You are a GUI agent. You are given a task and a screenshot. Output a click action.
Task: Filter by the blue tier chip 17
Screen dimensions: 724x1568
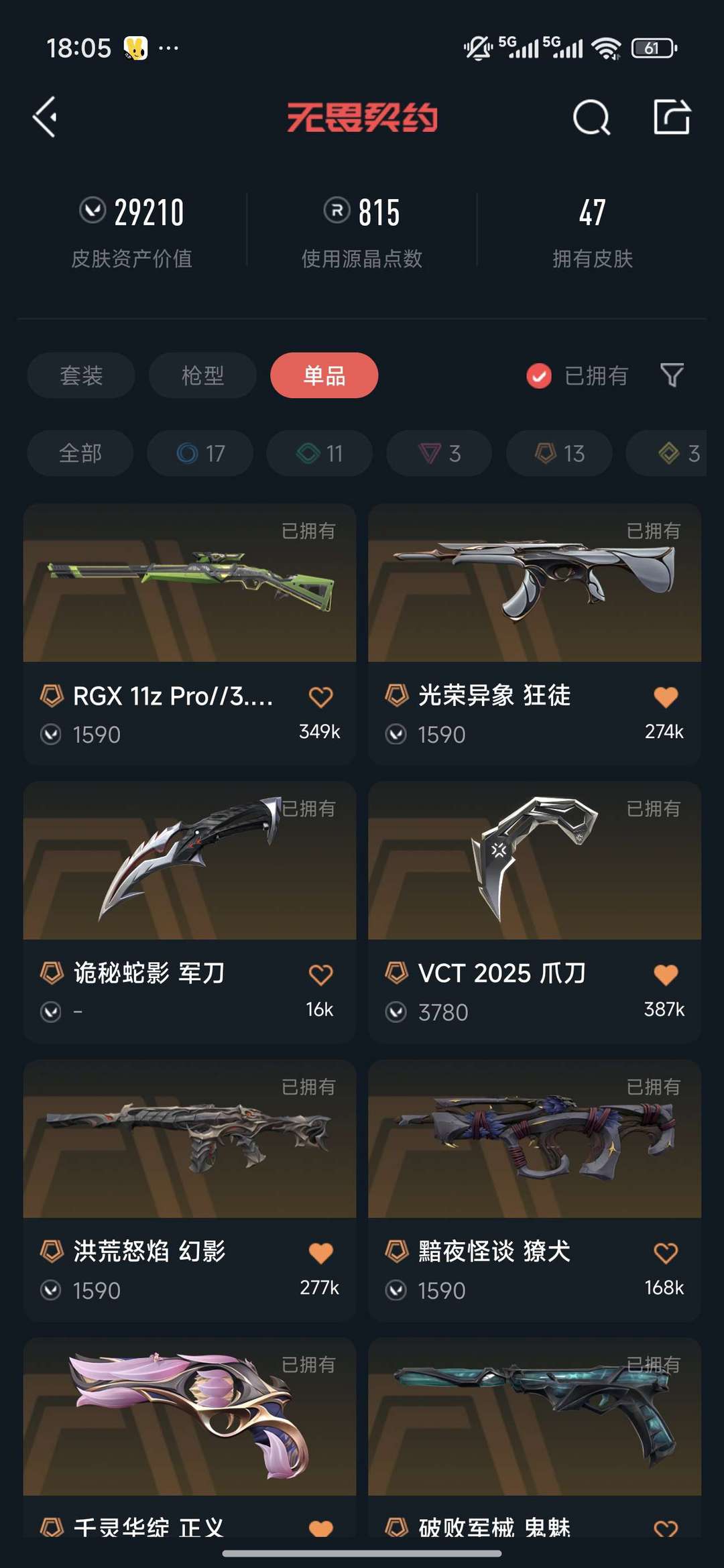(x=200, y=453)
